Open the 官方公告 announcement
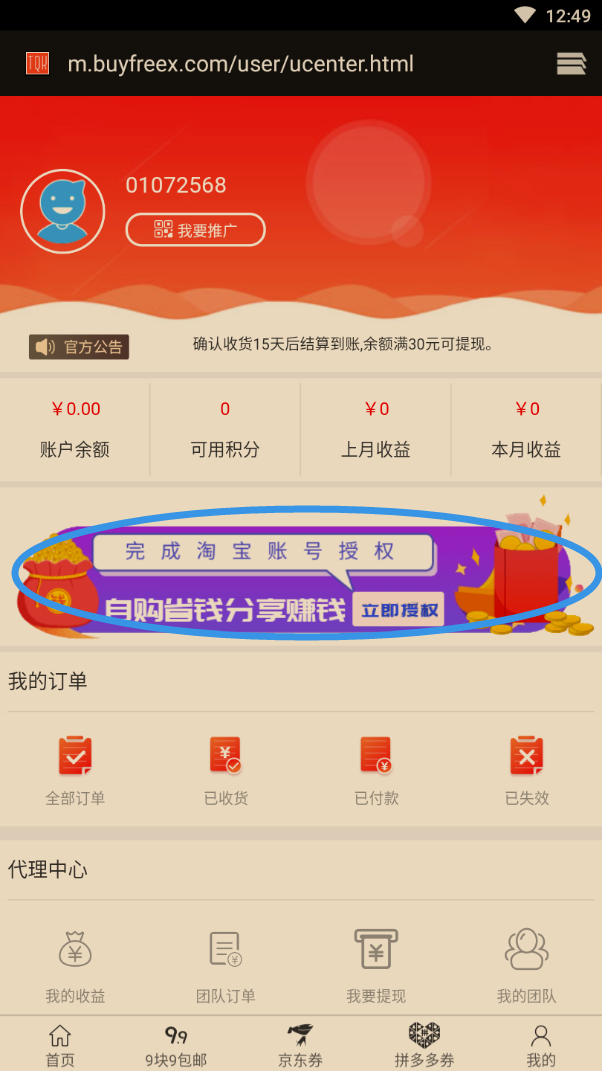Viewport: 602px width, 1071px height. 79,347
